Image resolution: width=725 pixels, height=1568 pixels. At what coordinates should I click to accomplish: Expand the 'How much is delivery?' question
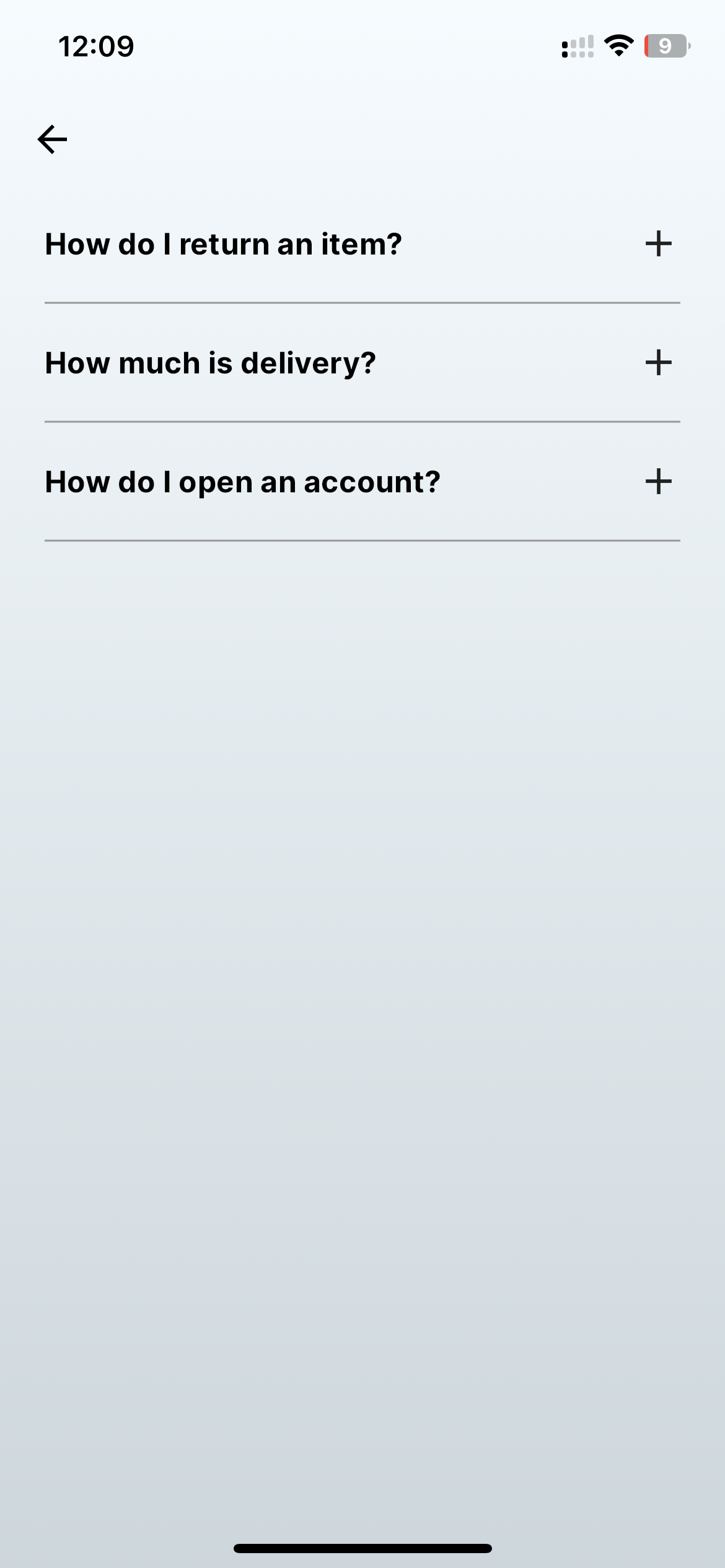[362, 363]
